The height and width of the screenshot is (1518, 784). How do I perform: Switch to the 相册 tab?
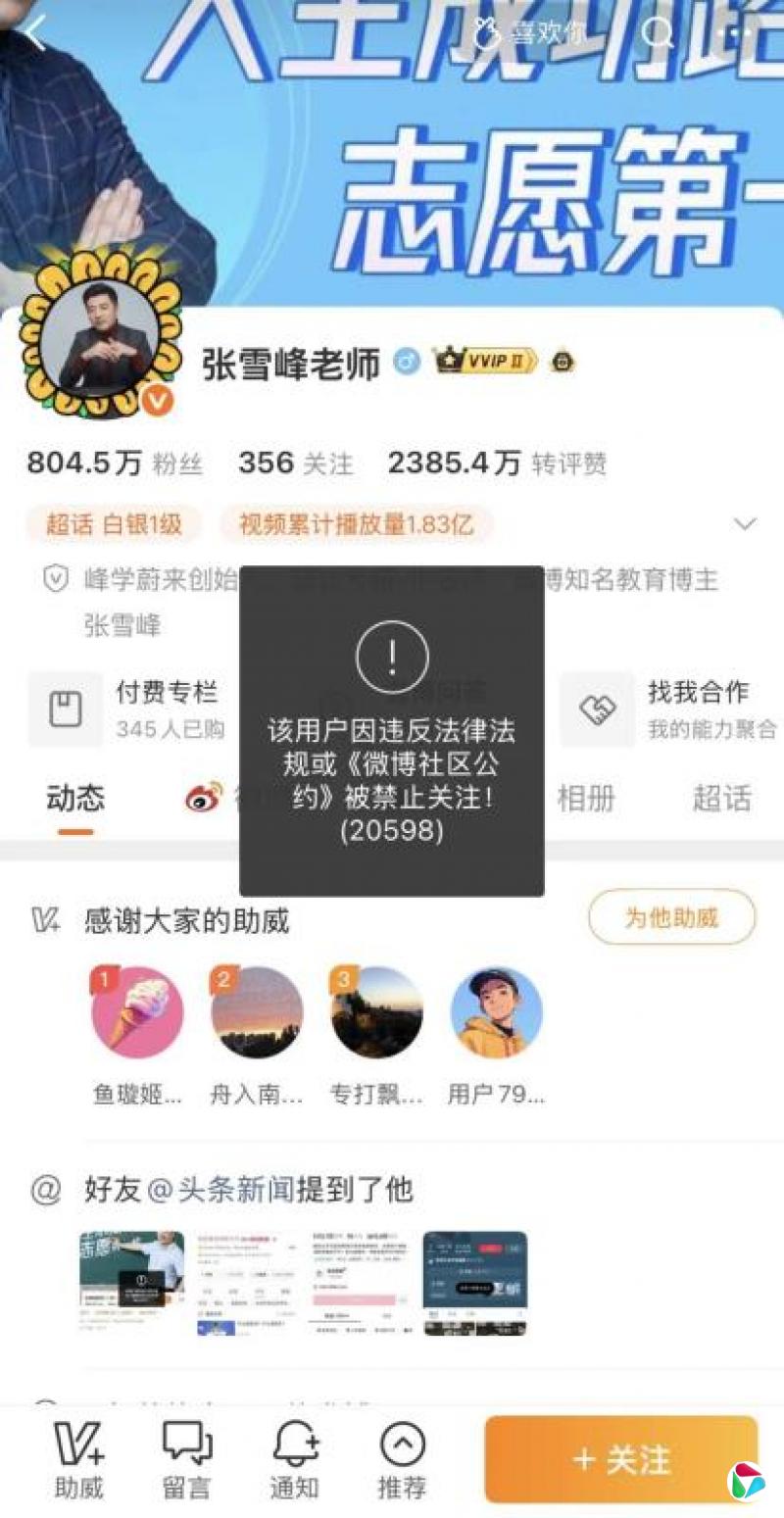tap(586, 799)
